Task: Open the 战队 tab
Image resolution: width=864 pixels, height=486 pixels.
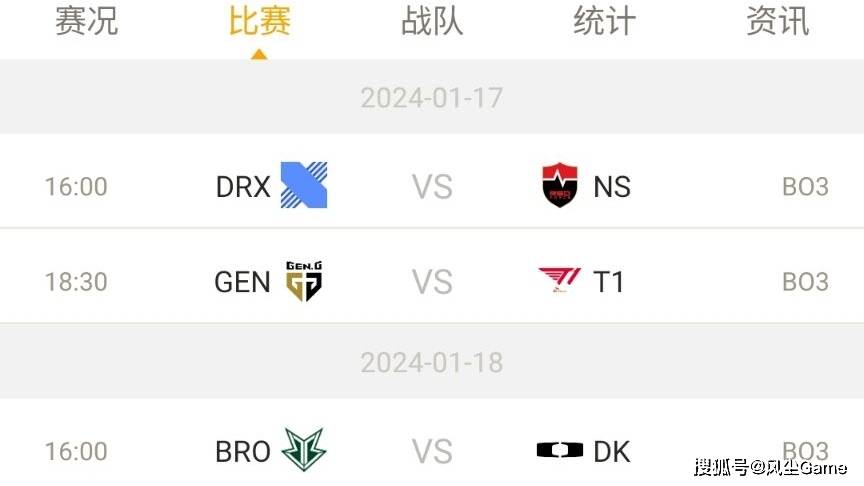Action: pos(432,21)
